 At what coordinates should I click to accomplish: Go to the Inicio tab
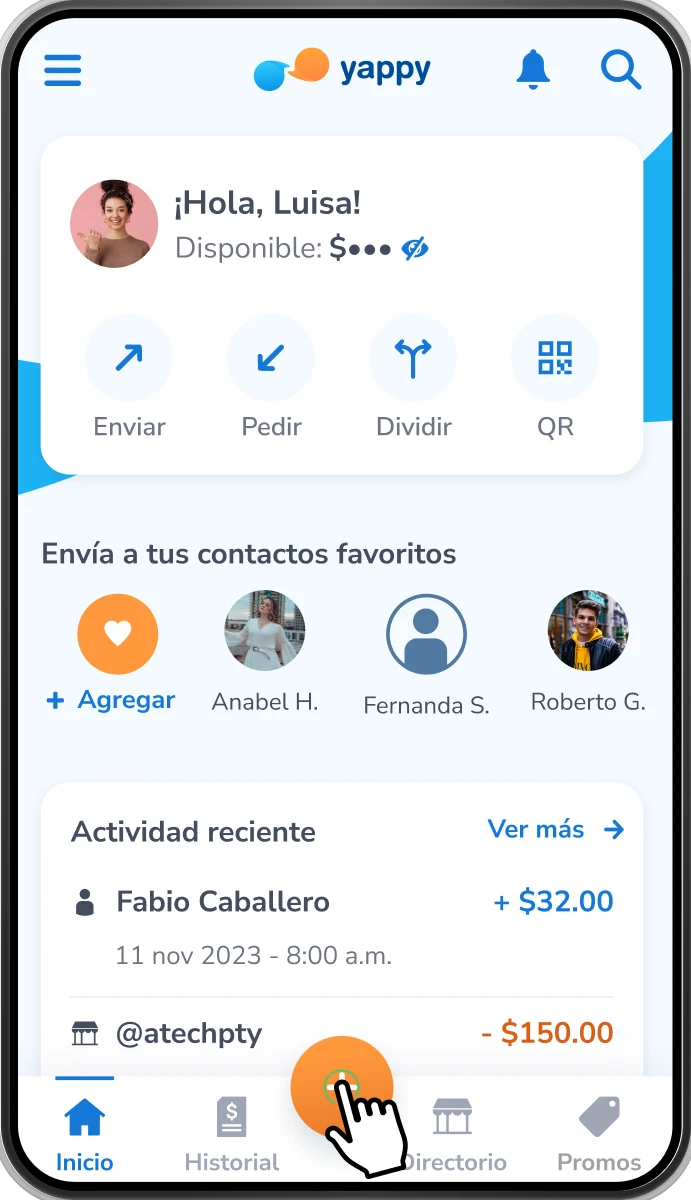(x=85, y=1134)
